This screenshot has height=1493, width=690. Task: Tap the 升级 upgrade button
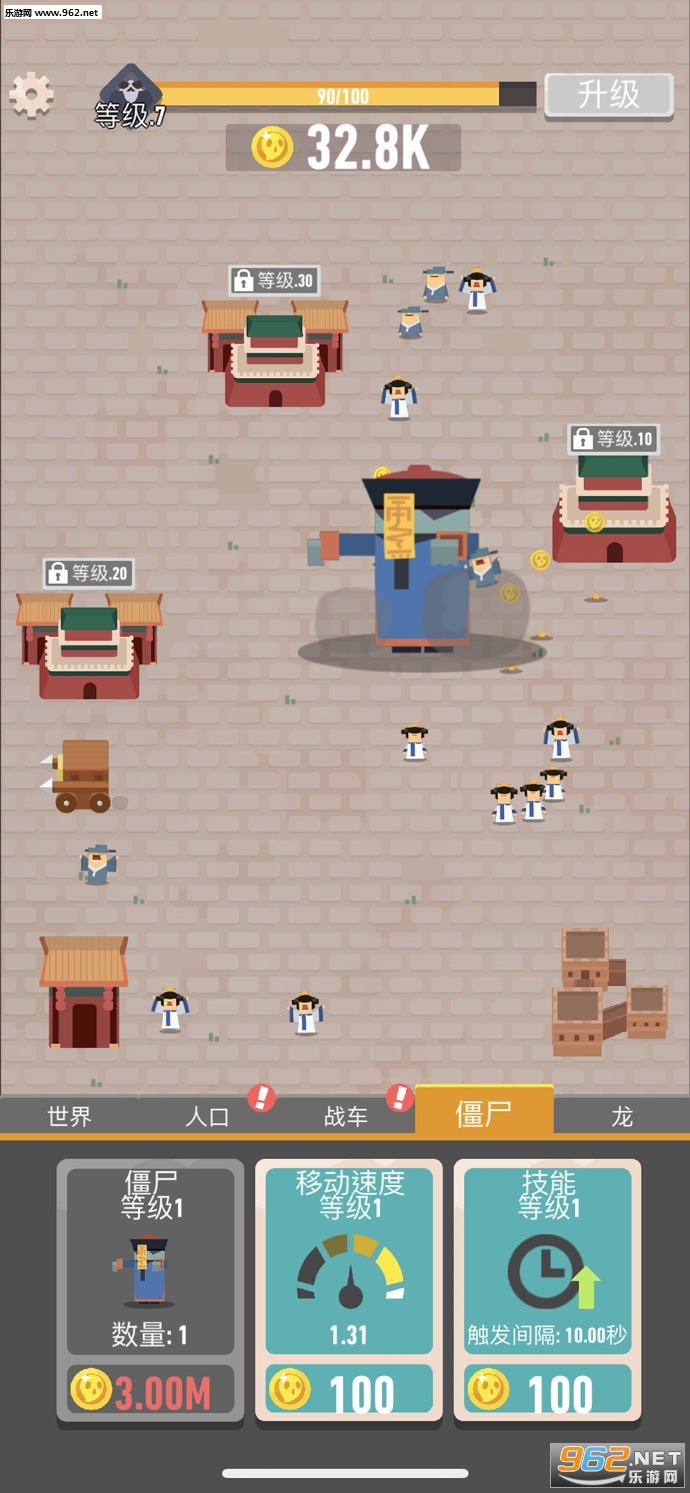(x=608, y=96)
